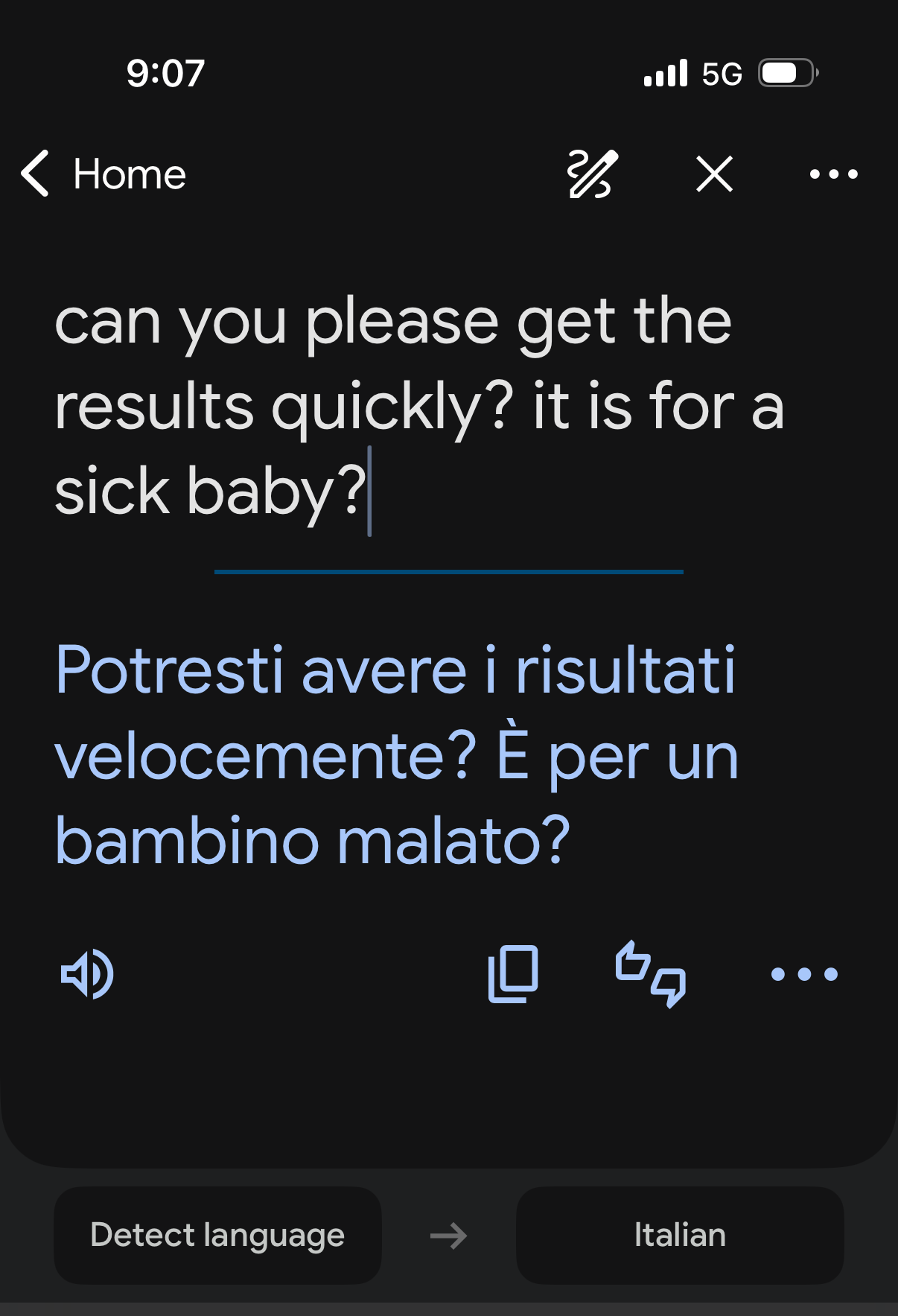Change source from Detect language

(217, 1235)
